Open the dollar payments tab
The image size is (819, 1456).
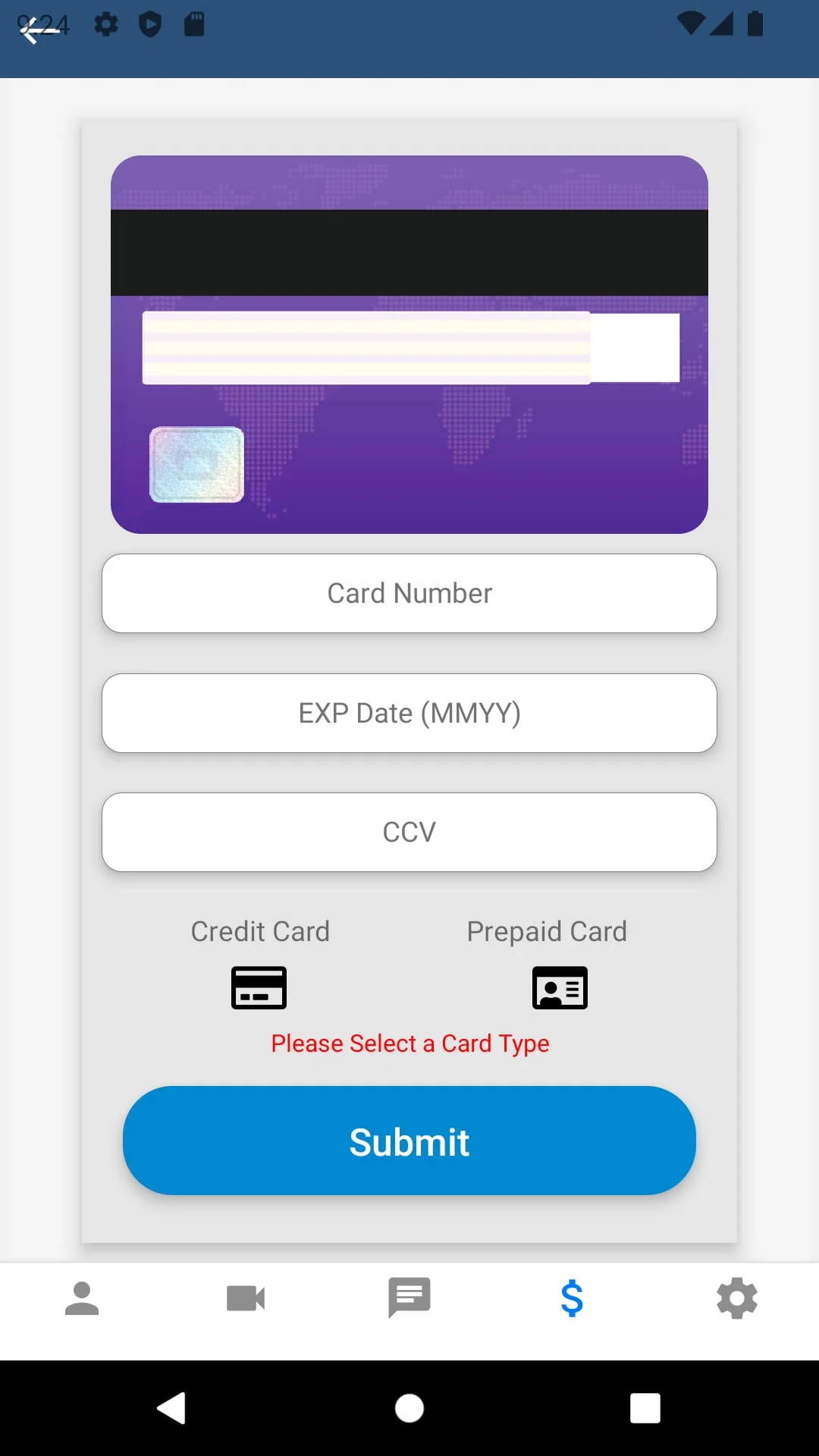click(573, 1298)
